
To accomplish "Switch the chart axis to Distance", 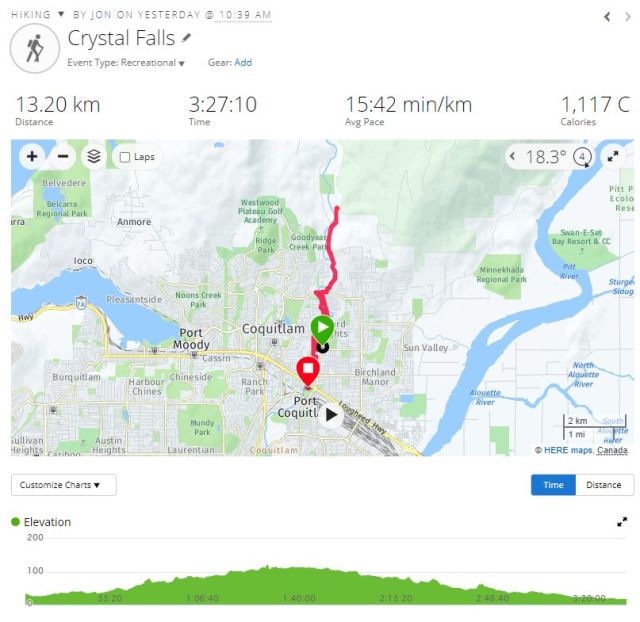I will click(x=604, y=485).
